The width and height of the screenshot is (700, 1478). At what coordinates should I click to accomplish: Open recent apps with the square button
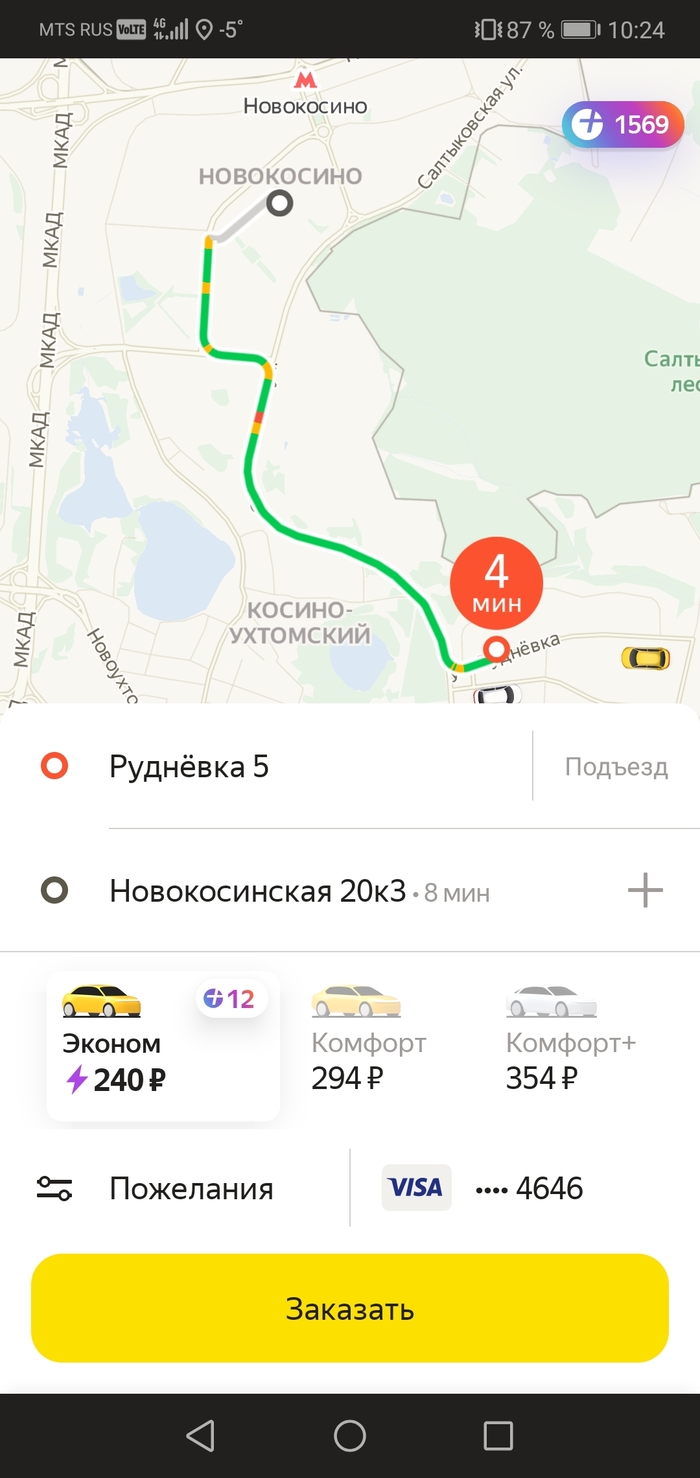click(497, 1436)
